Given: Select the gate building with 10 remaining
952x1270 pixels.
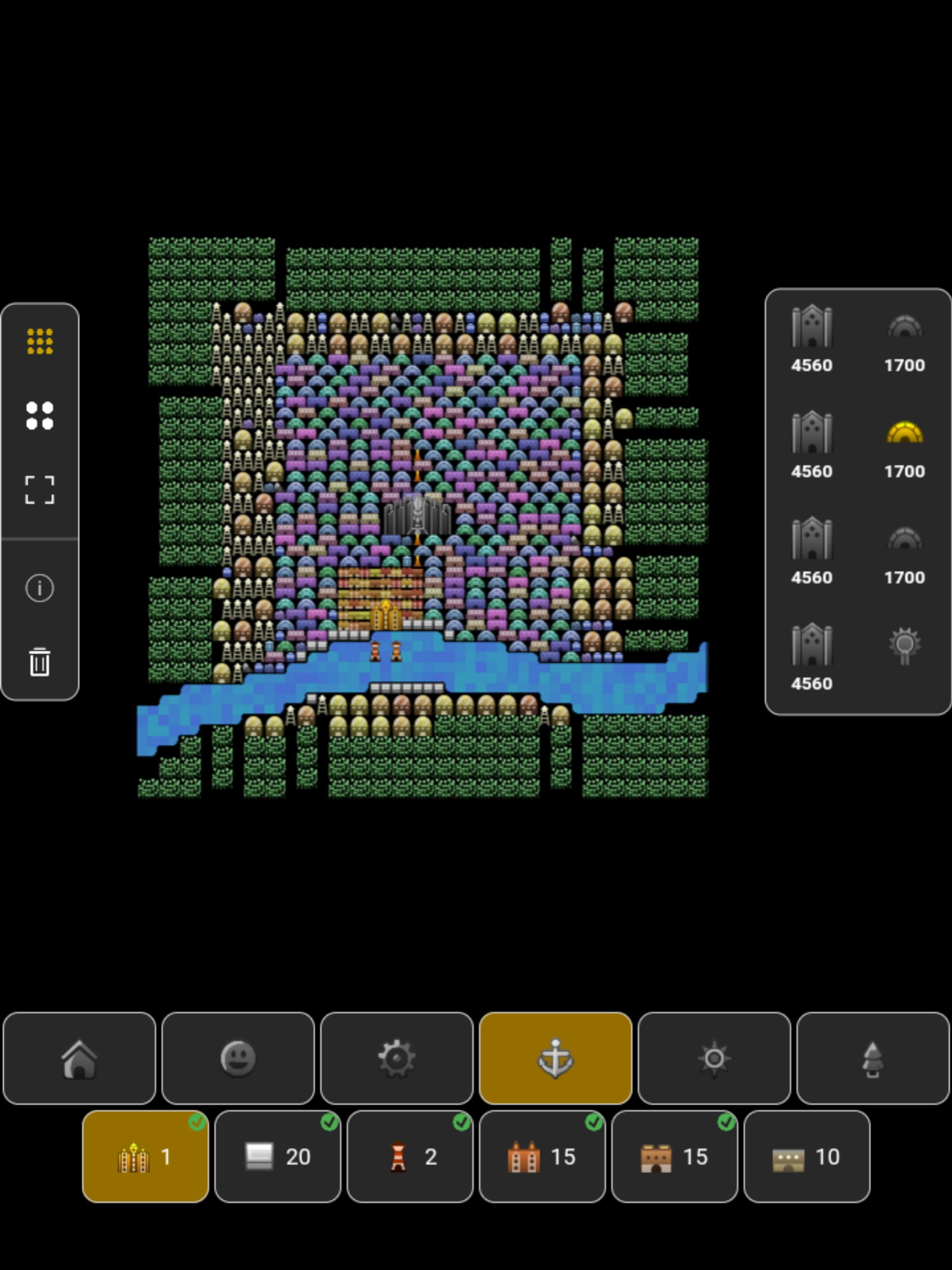Looking at the screenshot, I should pyautogui.click(x=806, y=1156).
